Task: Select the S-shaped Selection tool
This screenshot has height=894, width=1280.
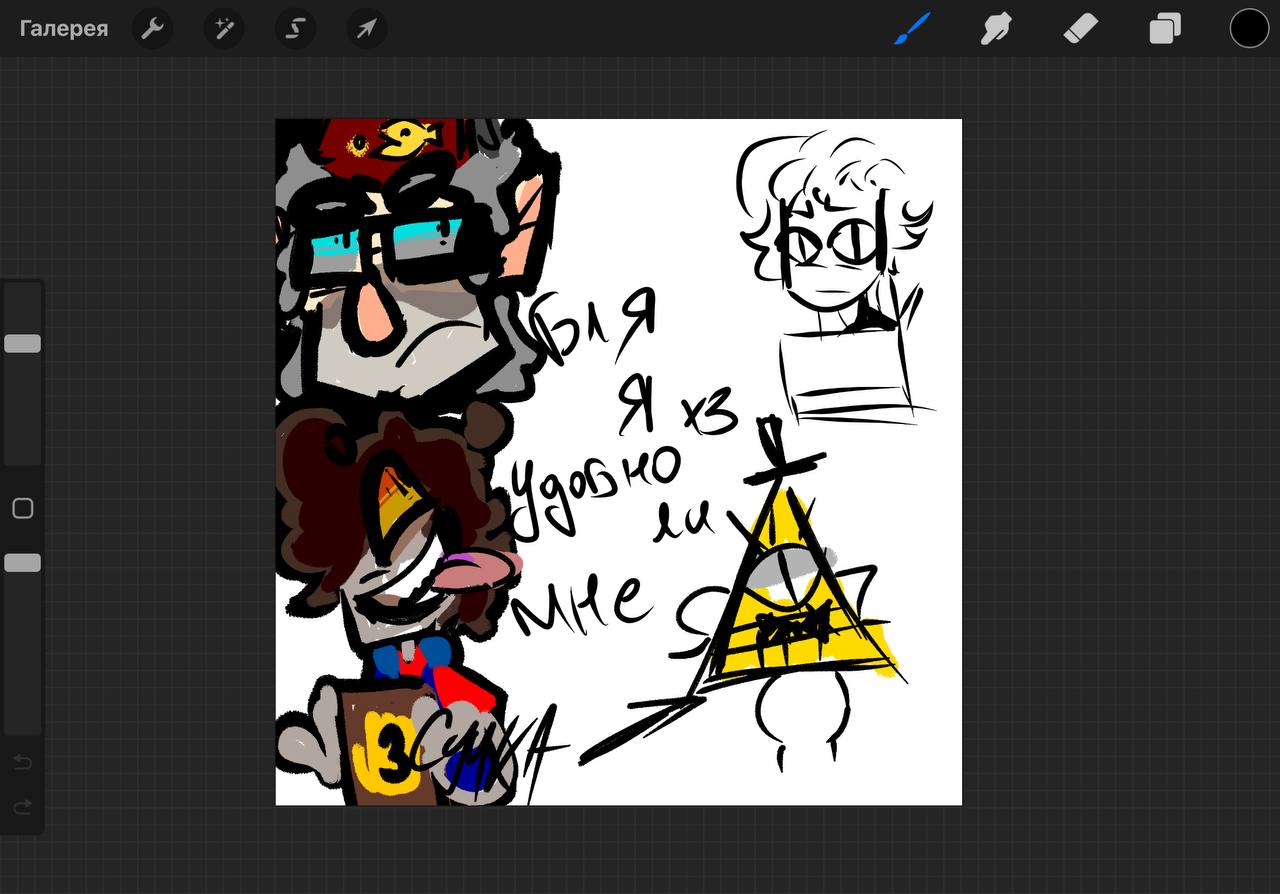Action: [x=295, y=29]
